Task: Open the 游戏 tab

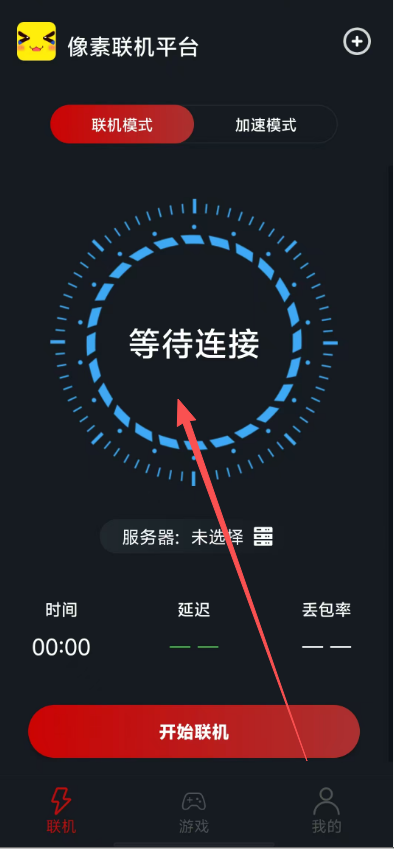Action: [194, 813]
